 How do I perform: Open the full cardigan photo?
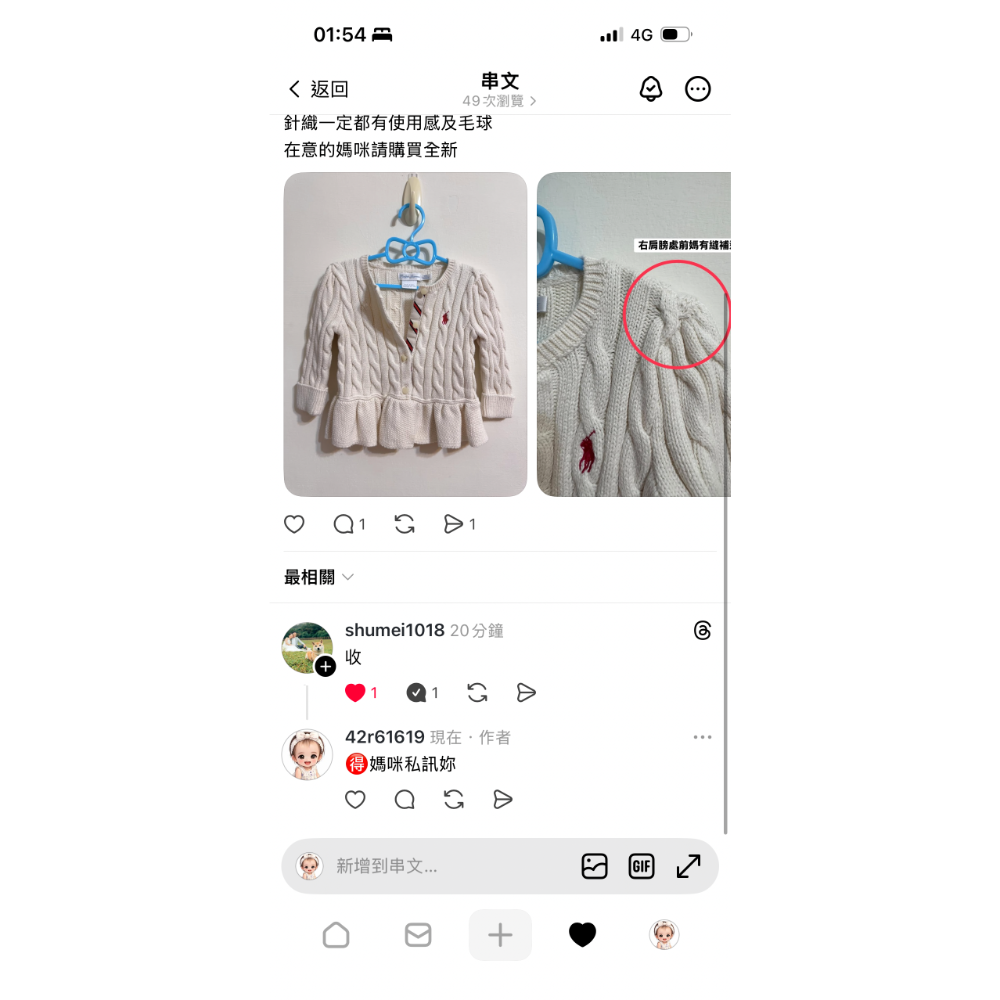405,334
